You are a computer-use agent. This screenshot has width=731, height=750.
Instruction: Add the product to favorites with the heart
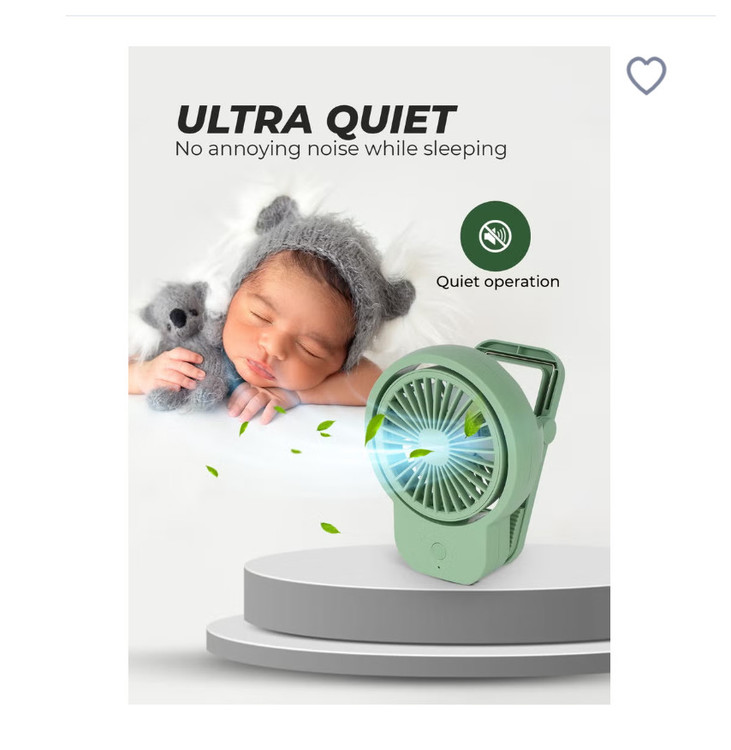point(646,75)
